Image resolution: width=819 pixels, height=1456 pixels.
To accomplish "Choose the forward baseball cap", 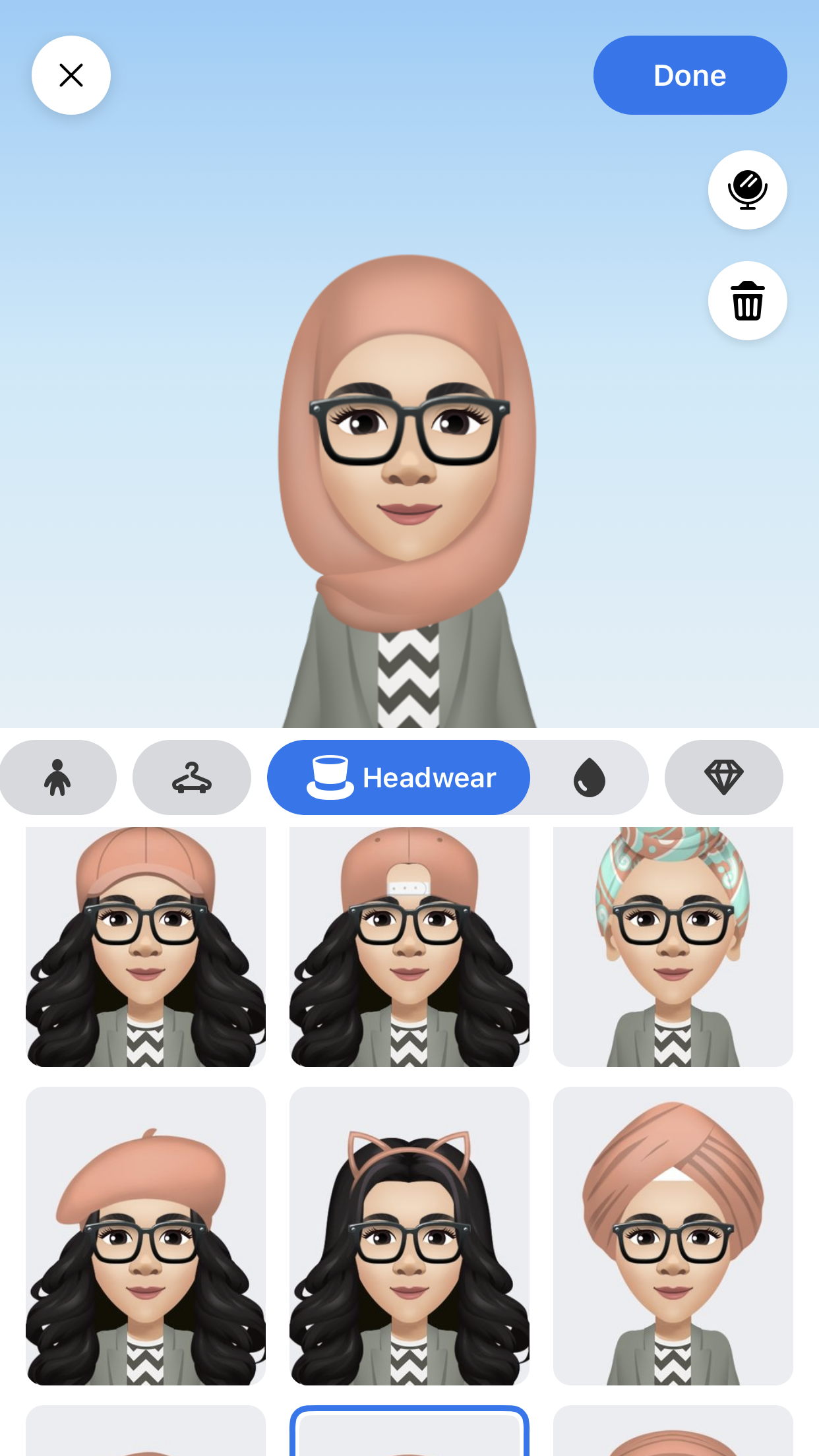I will point(146,946).
